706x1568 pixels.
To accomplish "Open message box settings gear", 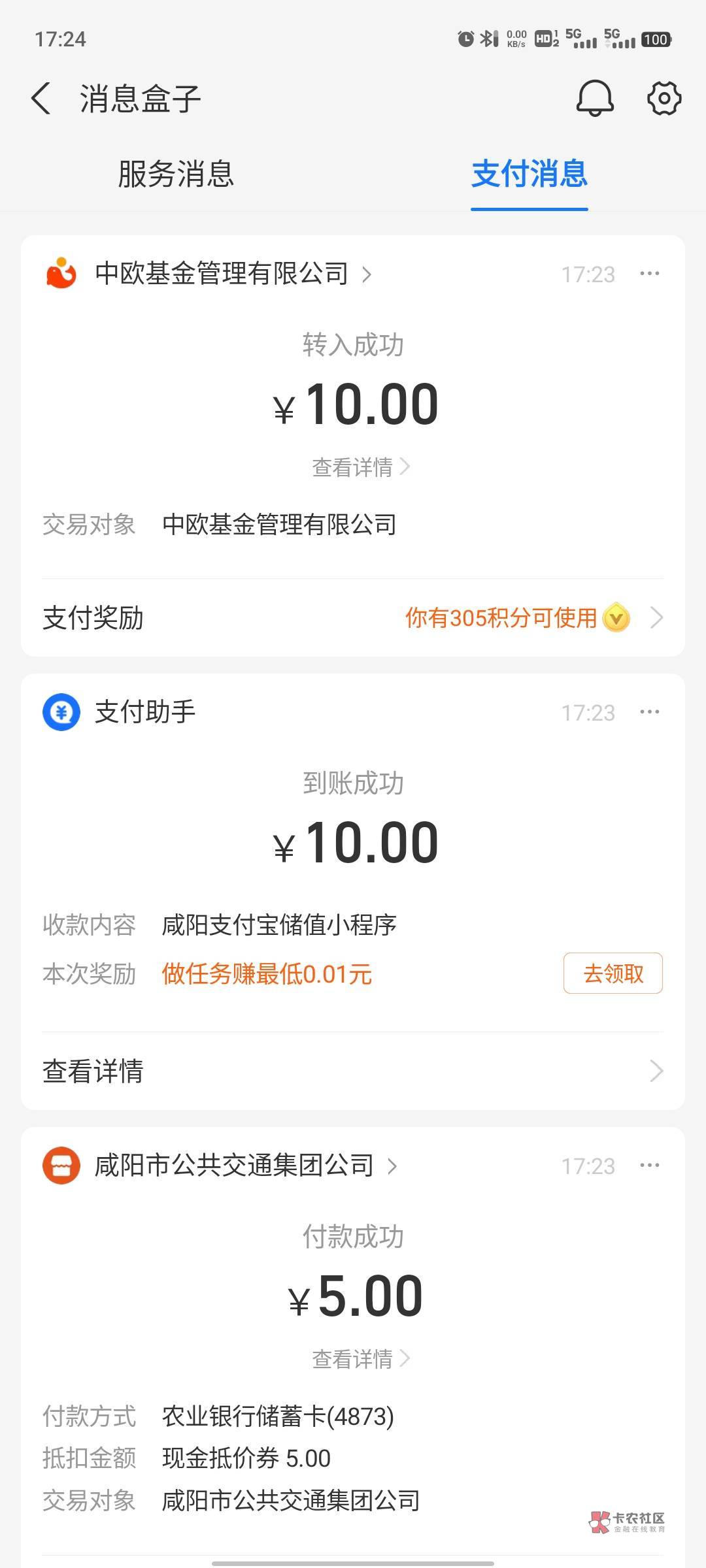I will [x=664, y=99].
